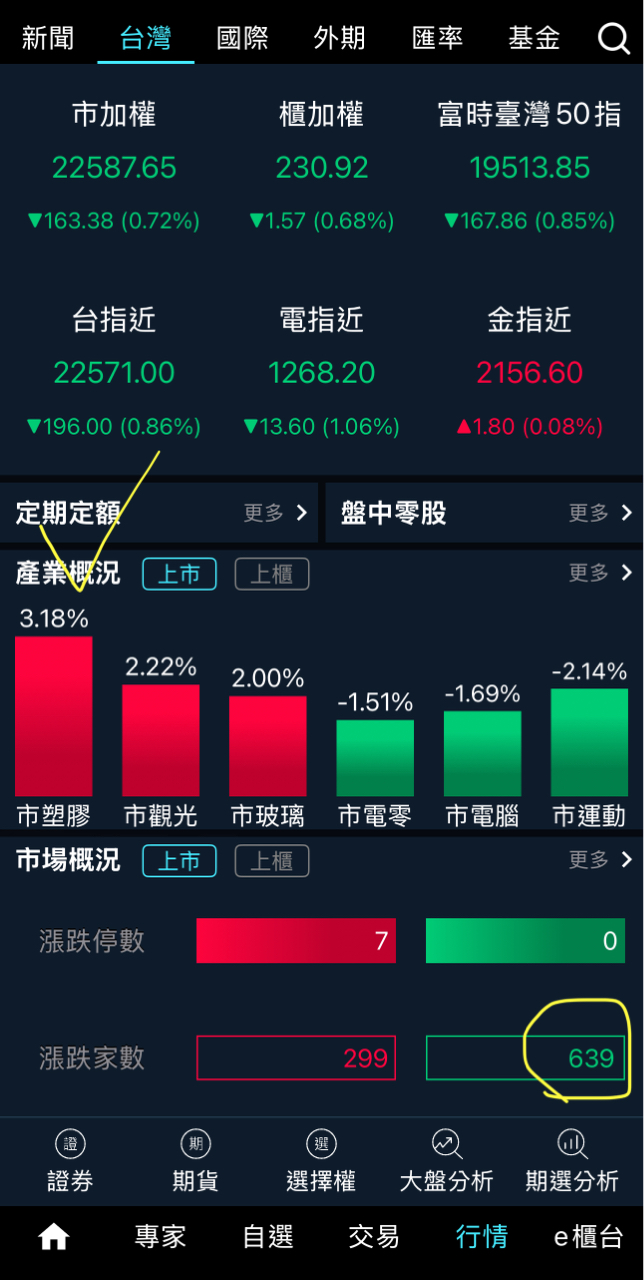This screenshot has width=644, height=1280.
Task: Open 期選分析
Action: click(x=572, y=1162)
